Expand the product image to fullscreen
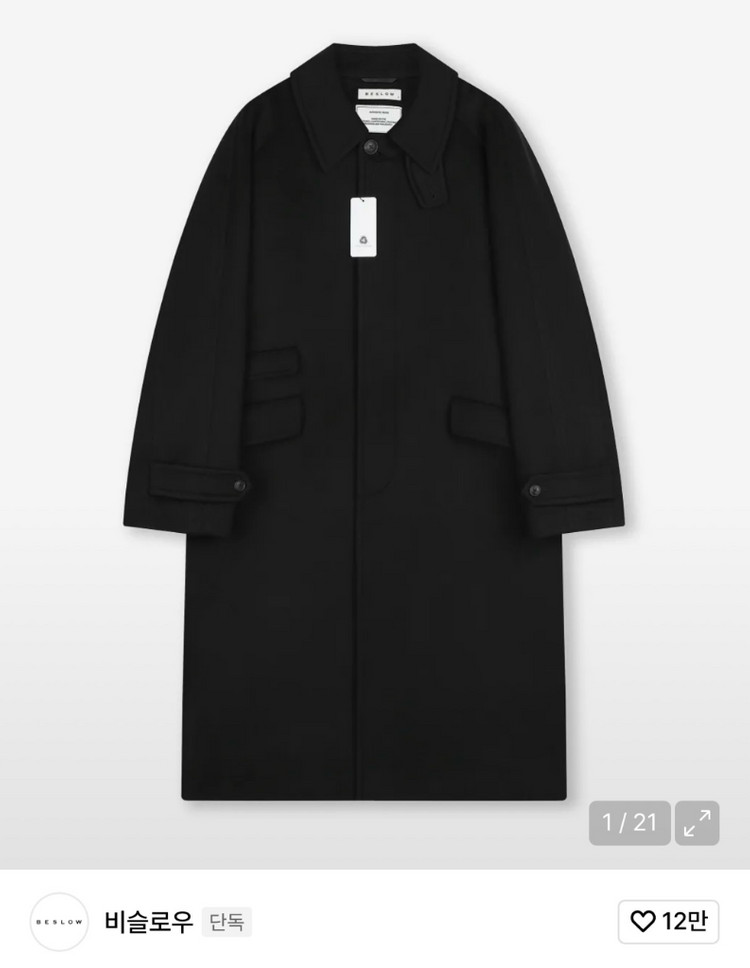Screen dimensions: 750x968 (x=697, y=823)
